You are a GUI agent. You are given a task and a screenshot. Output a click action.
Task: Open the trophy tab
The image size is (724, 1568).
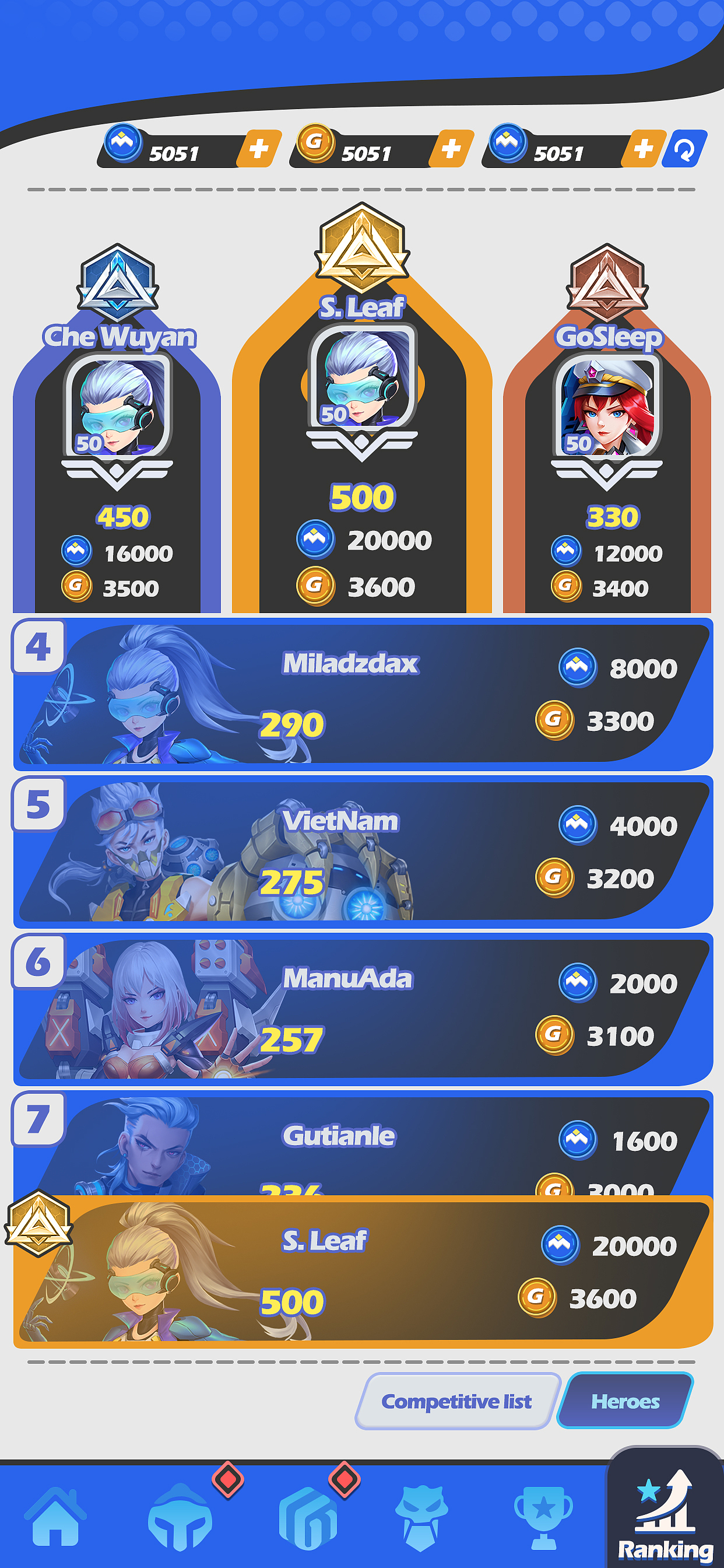[x=543, y=1516]
